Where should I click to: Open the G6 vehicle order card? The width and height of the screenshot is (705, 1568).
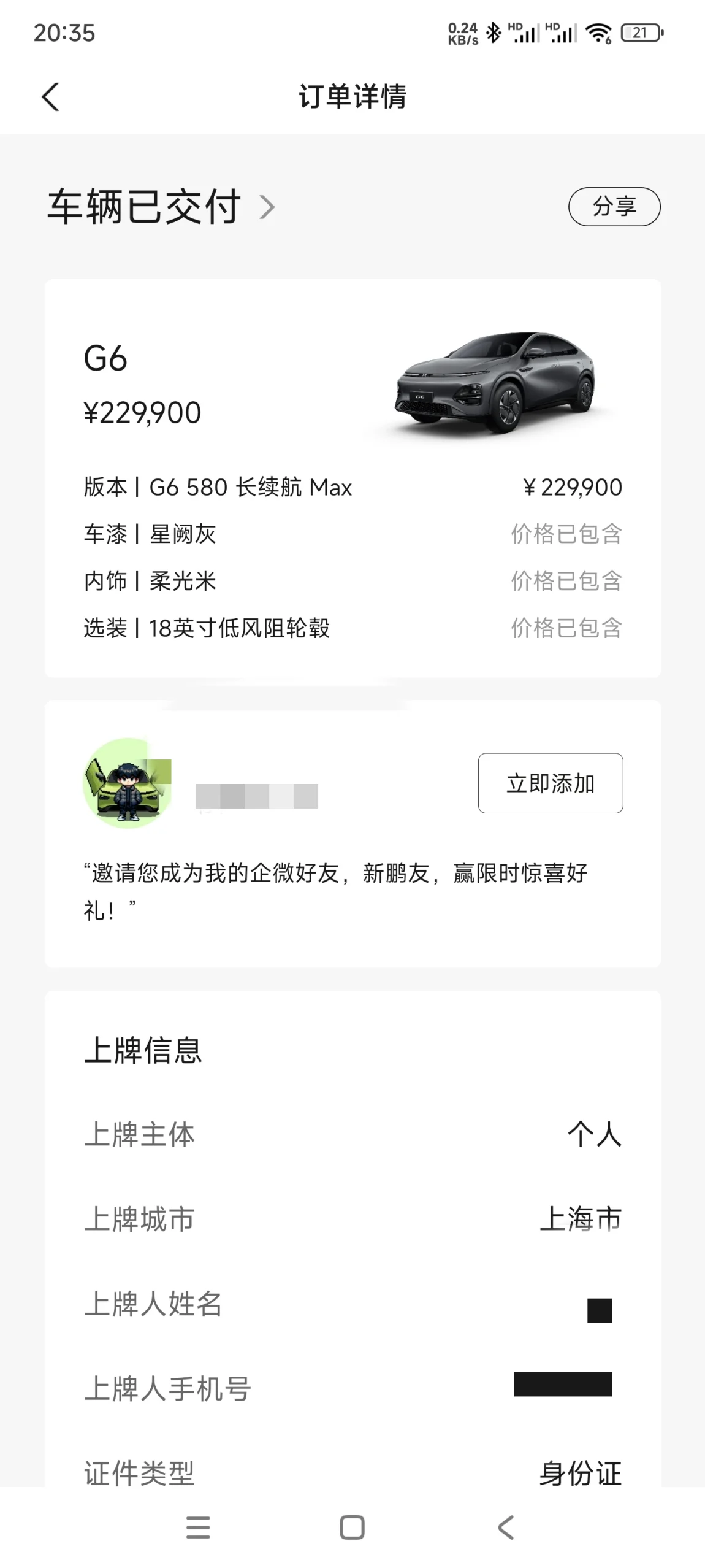coord(352,478)
